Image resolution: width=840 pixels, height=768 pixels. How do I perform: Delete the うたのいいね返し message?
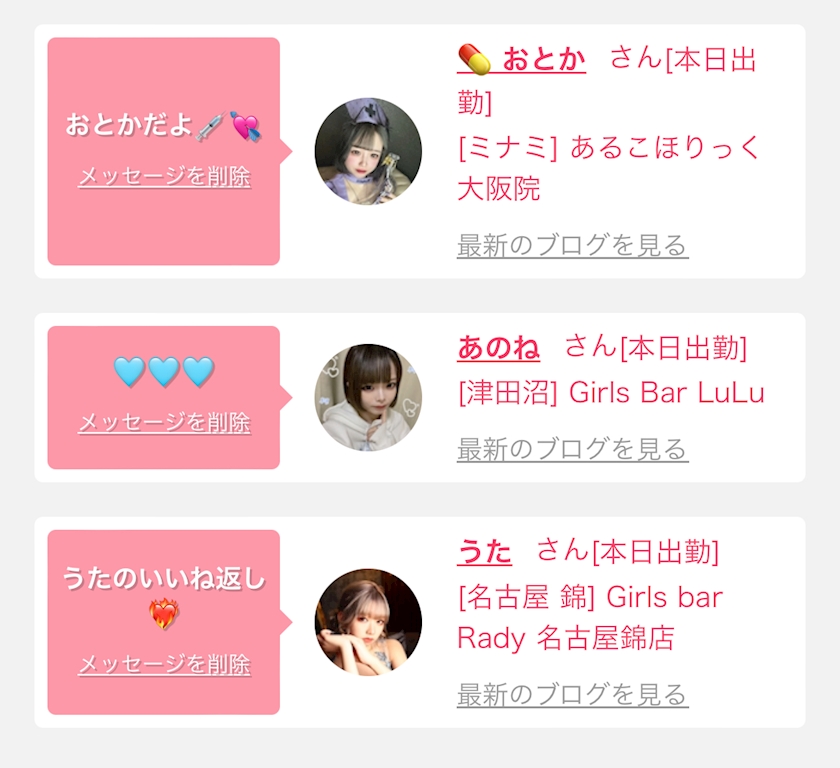point(164,665)
